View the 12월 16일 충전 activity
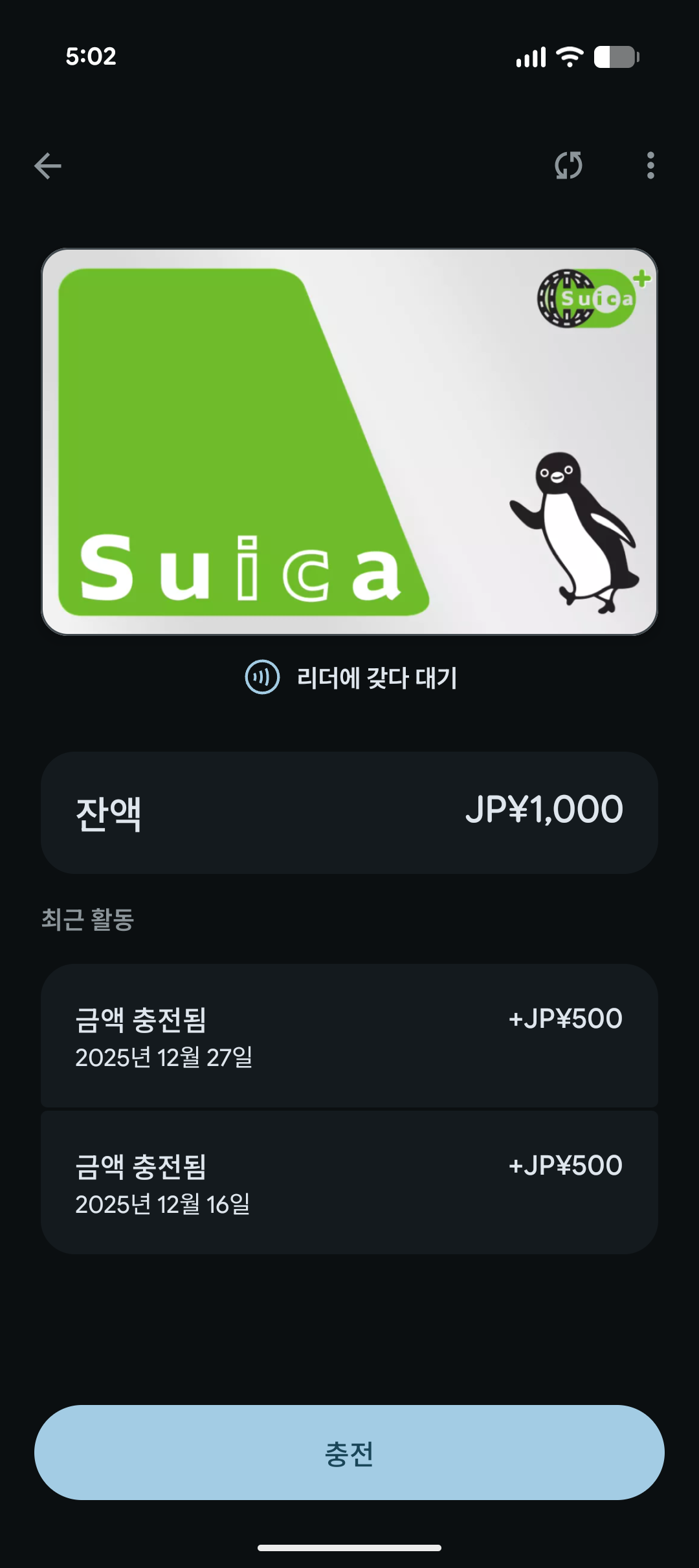The image size is (699, 1568). point(349,1183)
